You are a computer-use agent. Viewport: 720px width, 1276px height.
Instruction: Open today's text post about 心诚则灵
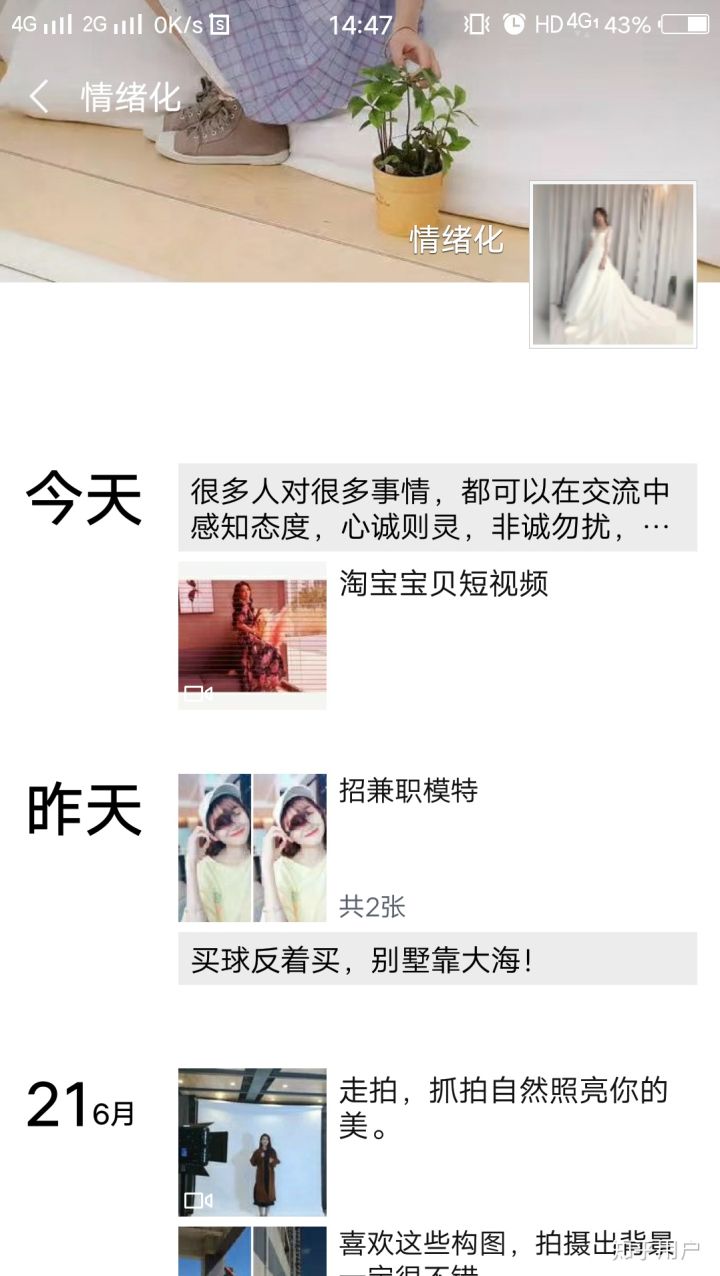[x=437, y=507]
